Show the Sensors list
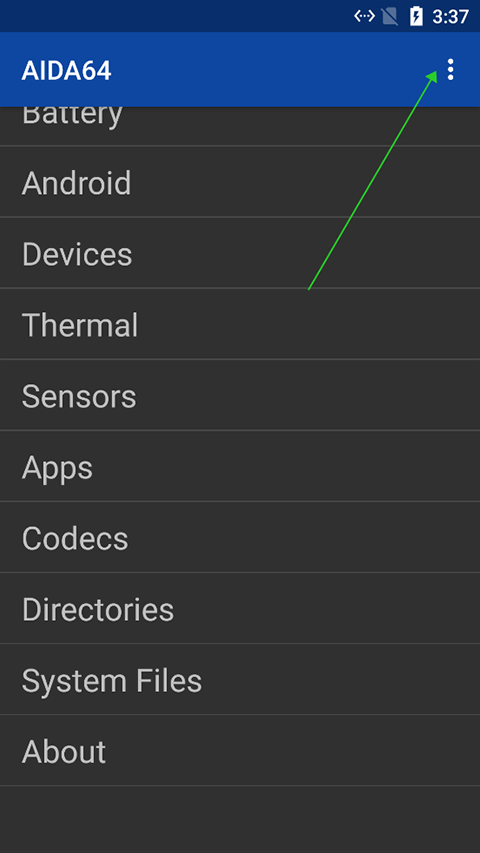 point(240,395)
